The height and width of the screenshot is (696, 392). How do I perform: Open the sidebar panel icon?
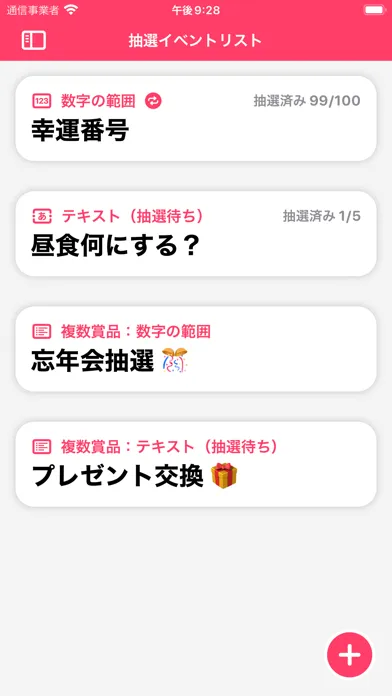pyautogui.click(x=34, y=40)
